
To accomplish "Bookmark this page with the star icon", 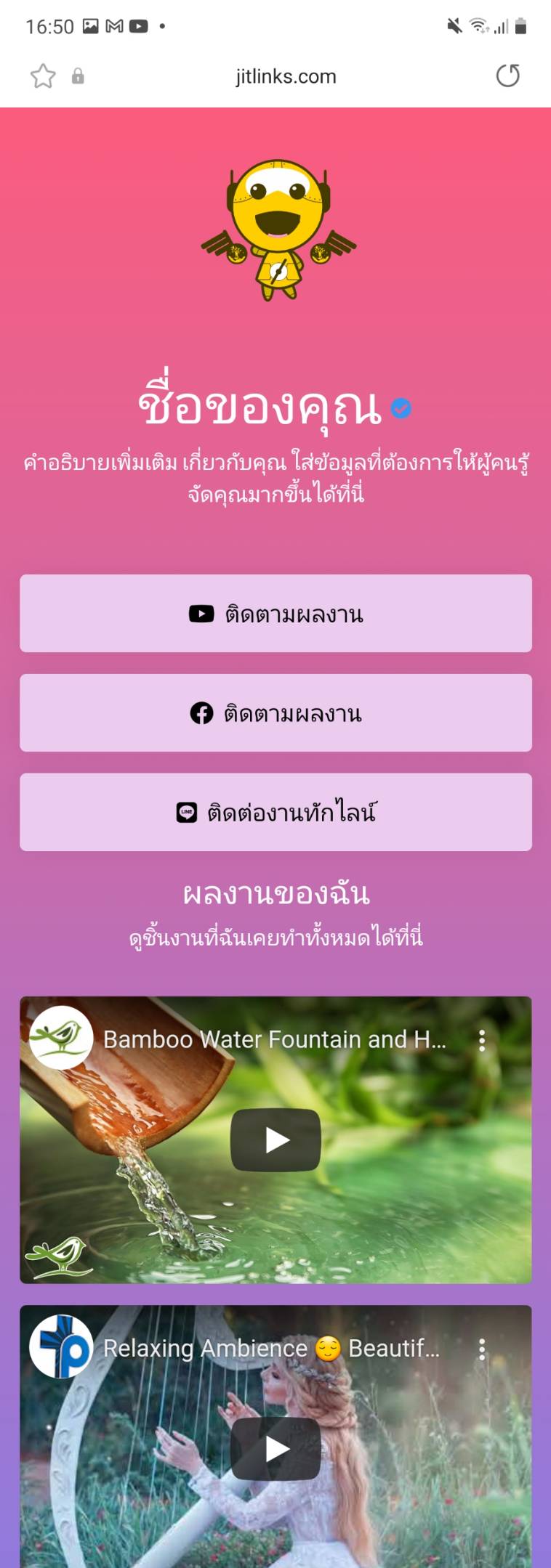I will point(43,76).
